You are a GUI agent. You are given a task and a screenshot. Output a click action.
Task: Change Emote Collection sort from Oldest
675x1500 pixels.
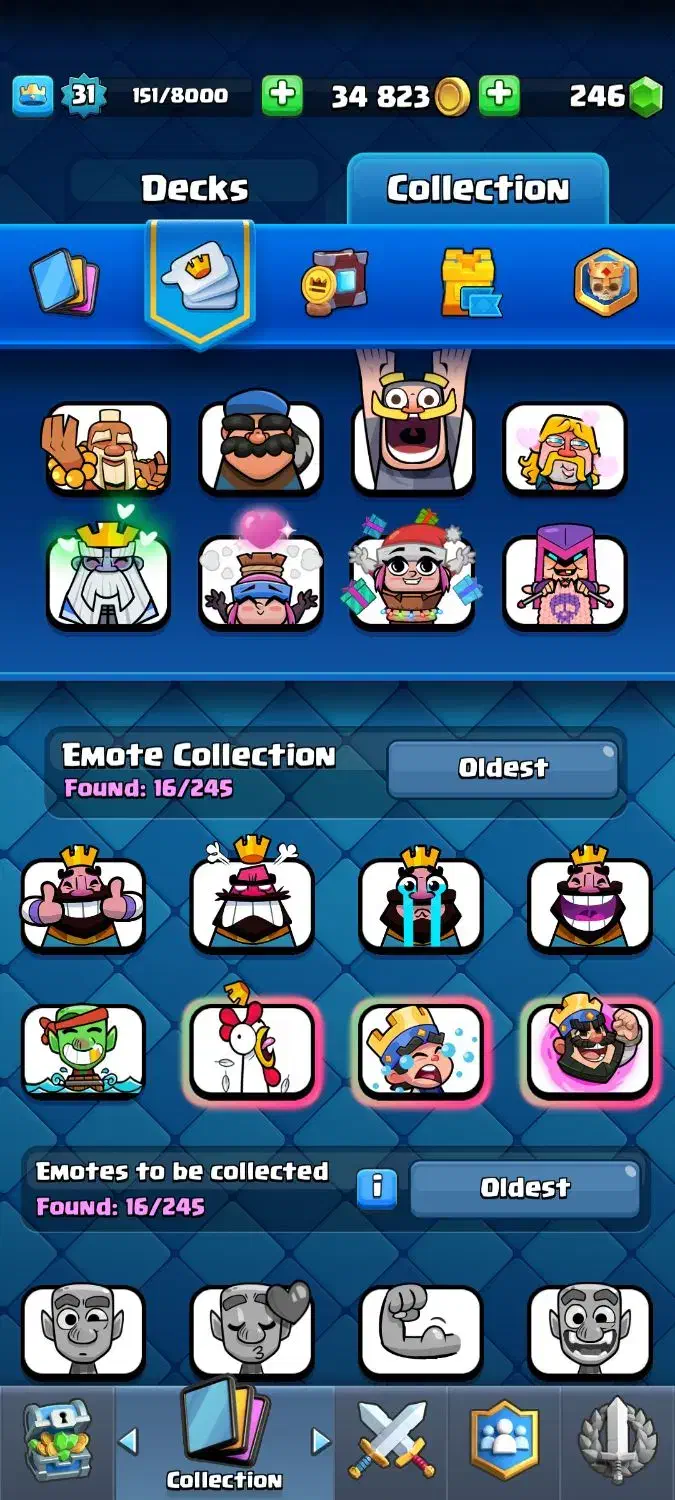click(x=503, y=768)
